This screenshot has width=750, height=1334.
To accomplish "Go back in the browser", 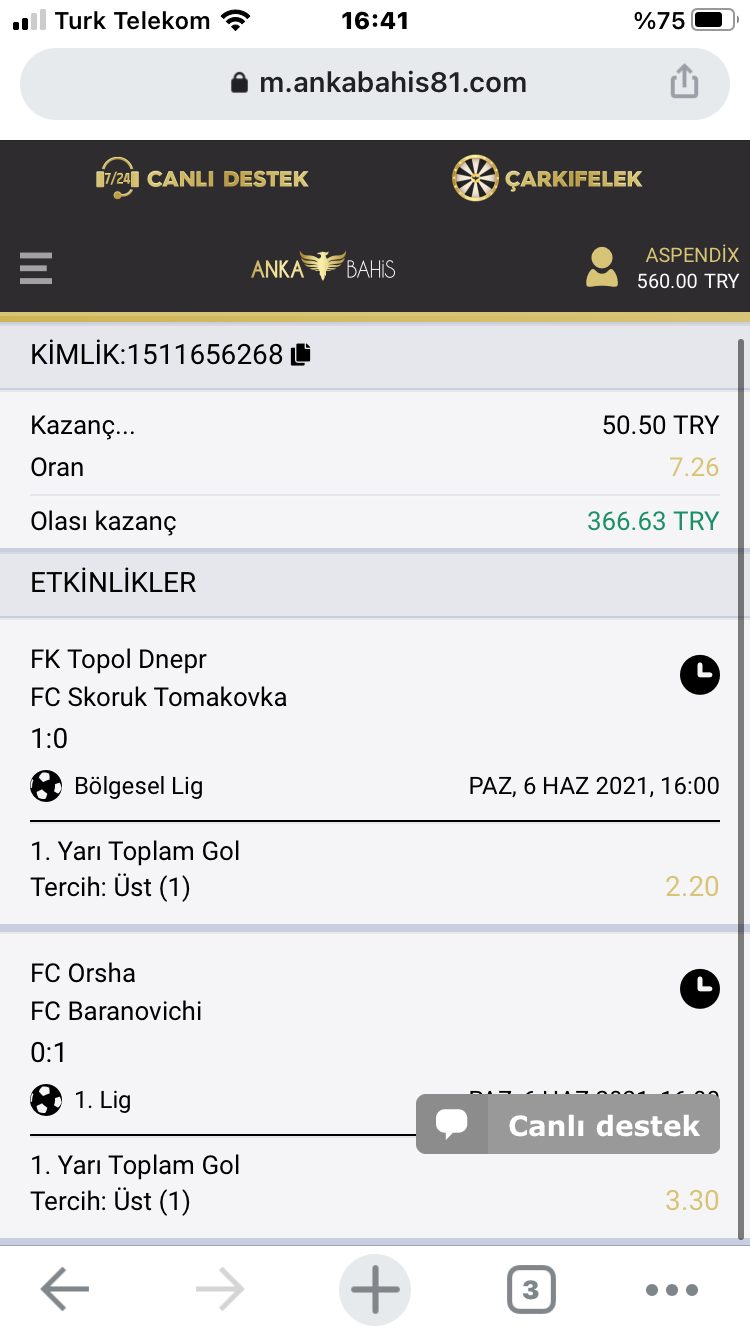I will [x=65, y=1290].
